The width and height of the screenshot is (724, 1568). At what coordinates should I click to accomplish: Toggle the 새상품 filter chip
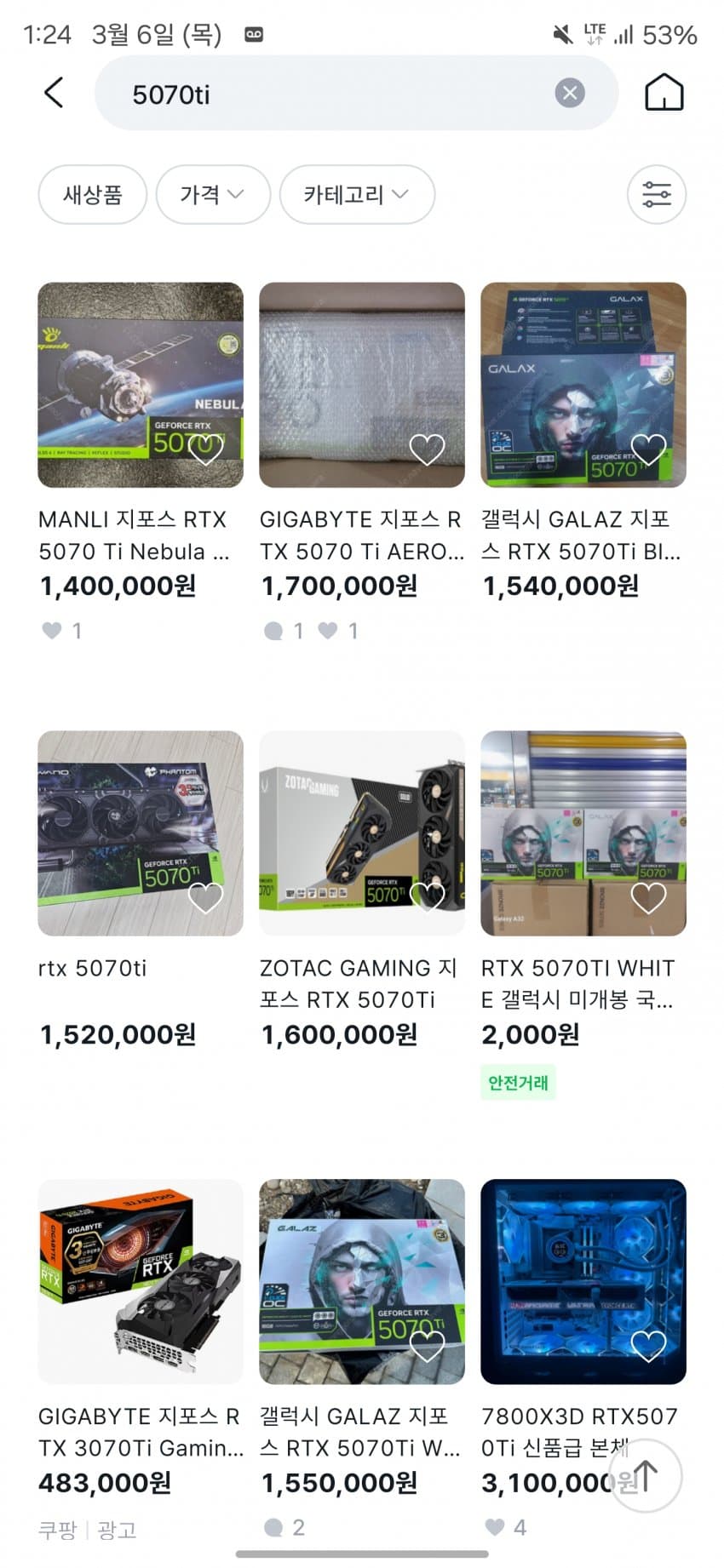pos(92,194)
